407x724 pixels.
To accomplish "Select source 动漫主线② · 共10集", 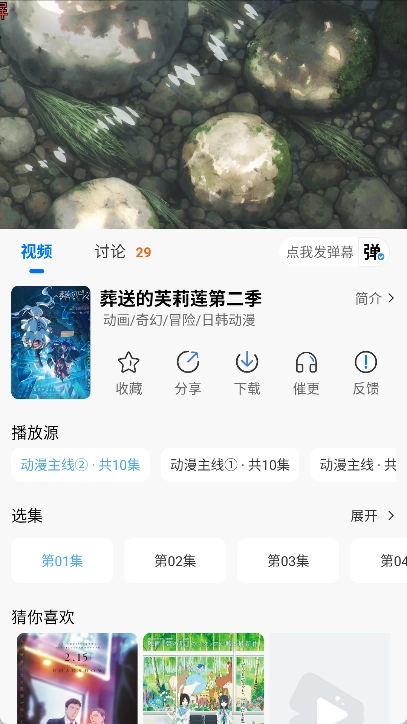I will [x=80, y=465].
